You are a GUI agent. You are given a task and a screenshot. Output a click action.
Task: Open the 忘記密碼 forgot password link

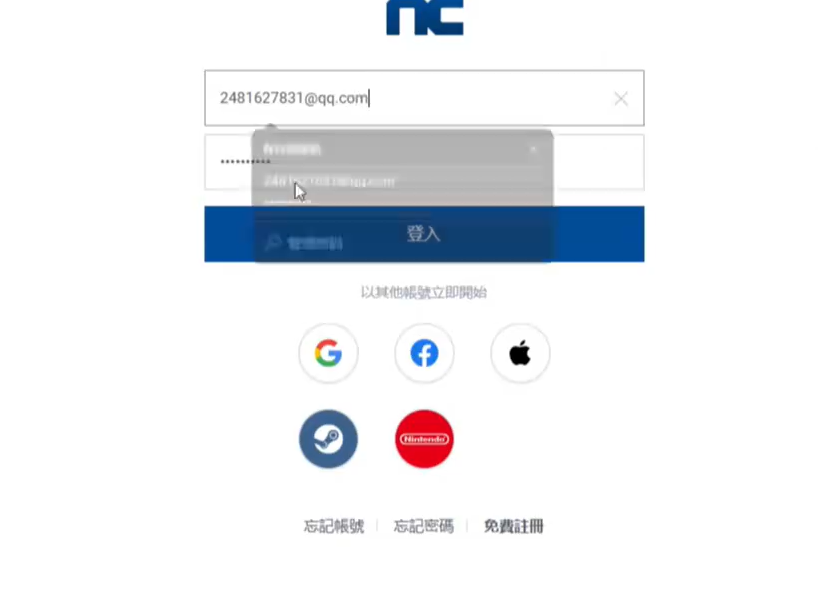pos(423,526)
